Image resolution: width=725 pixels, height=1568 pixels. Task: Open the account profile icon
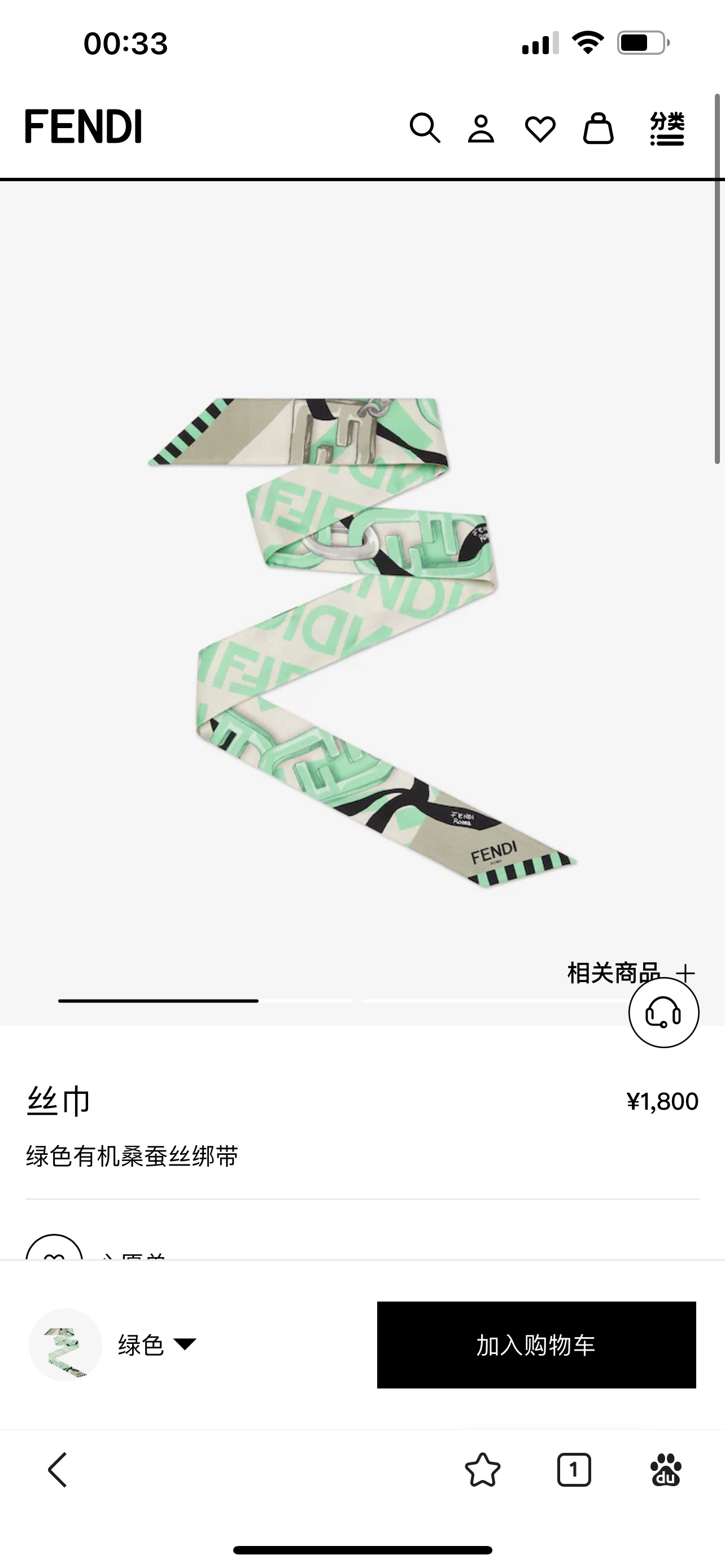[481, 129]
